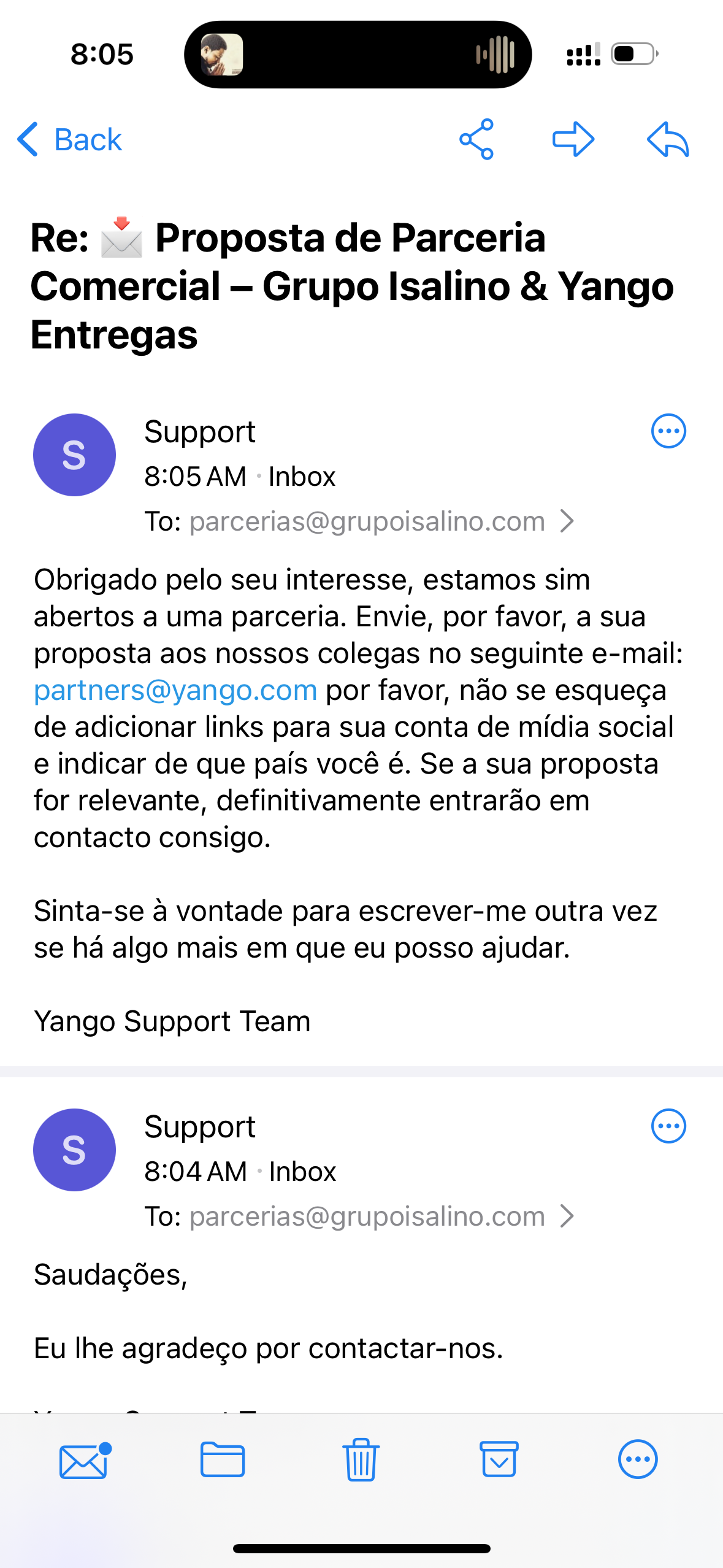Screen dimensions: 723x1568
Task: Expand recipient details of the 8:05 AM message
Action: coord(567,521)
